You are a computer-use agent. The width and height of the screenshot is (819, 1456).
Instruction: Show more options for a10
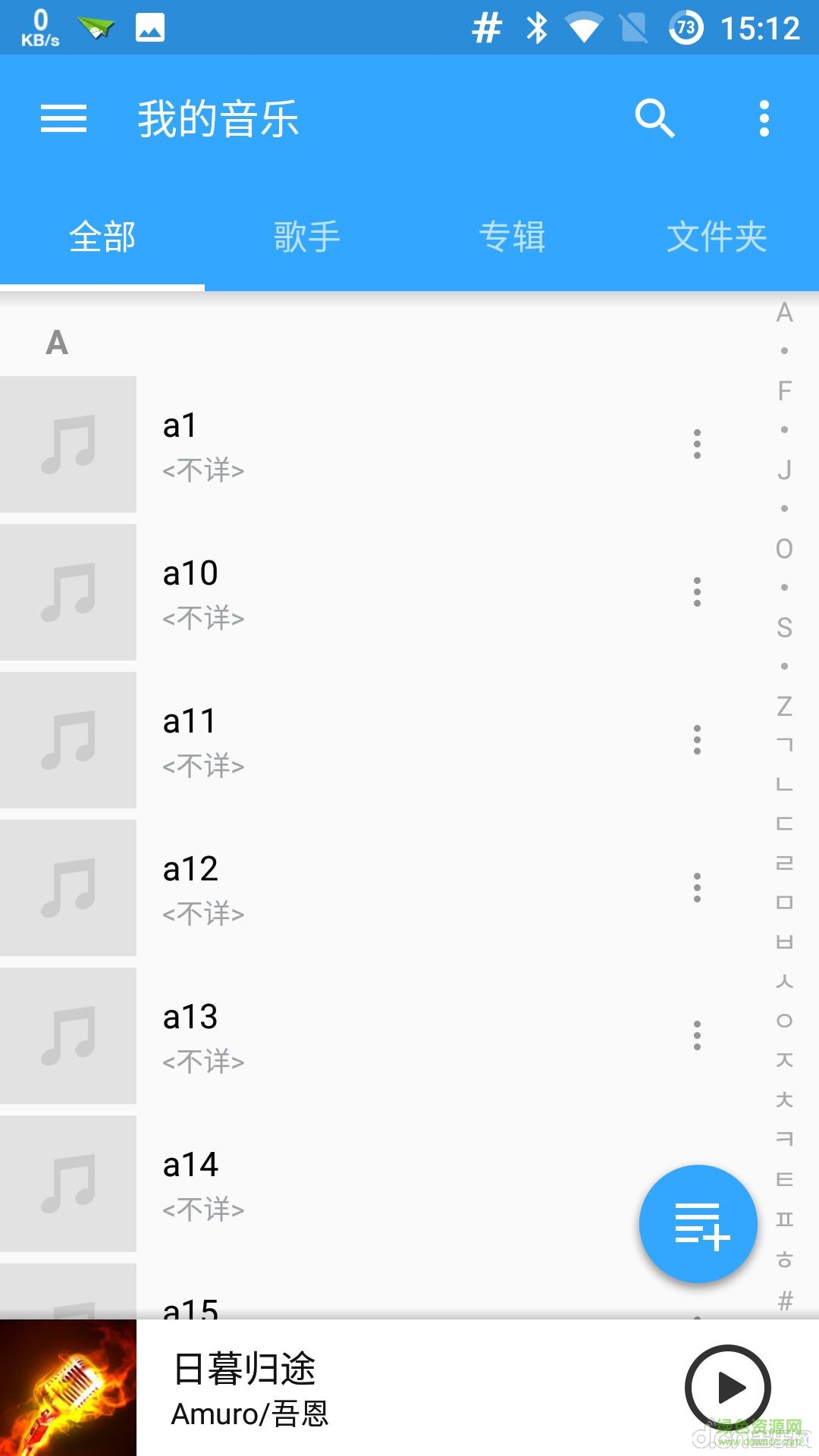[x=697, y=592]
